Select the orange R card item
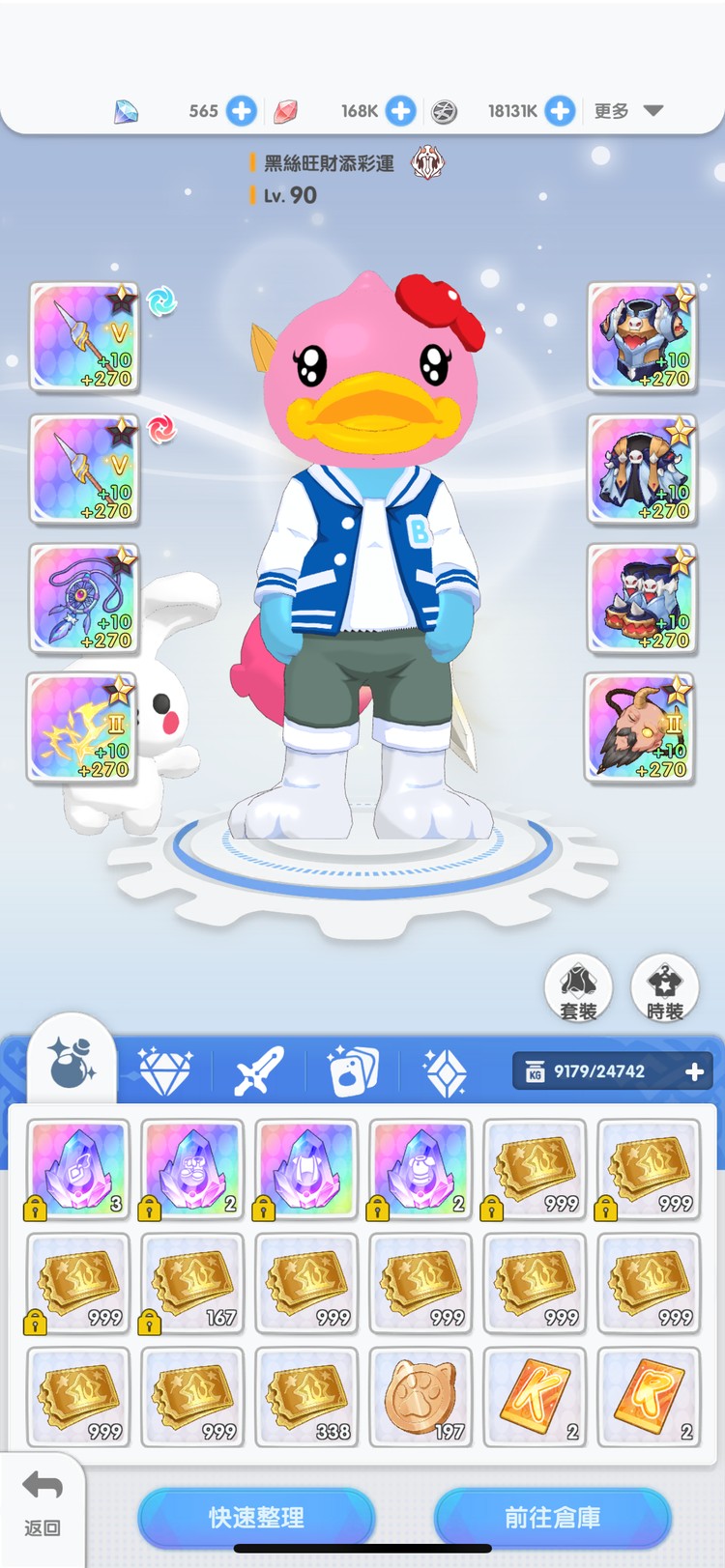Image resolution: width=725 pixels, height=1568 pixels. point(649,1396)
